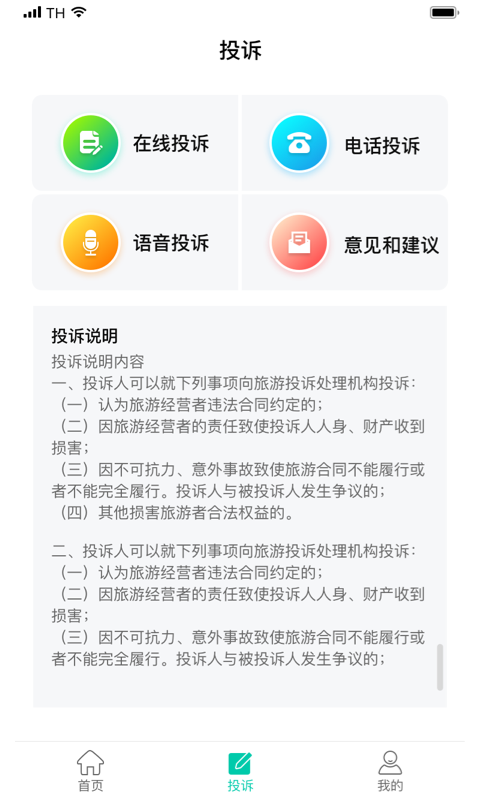Switch to the 首页 home tab
Viewport: 480px width, 800px height.
(90, 770)
